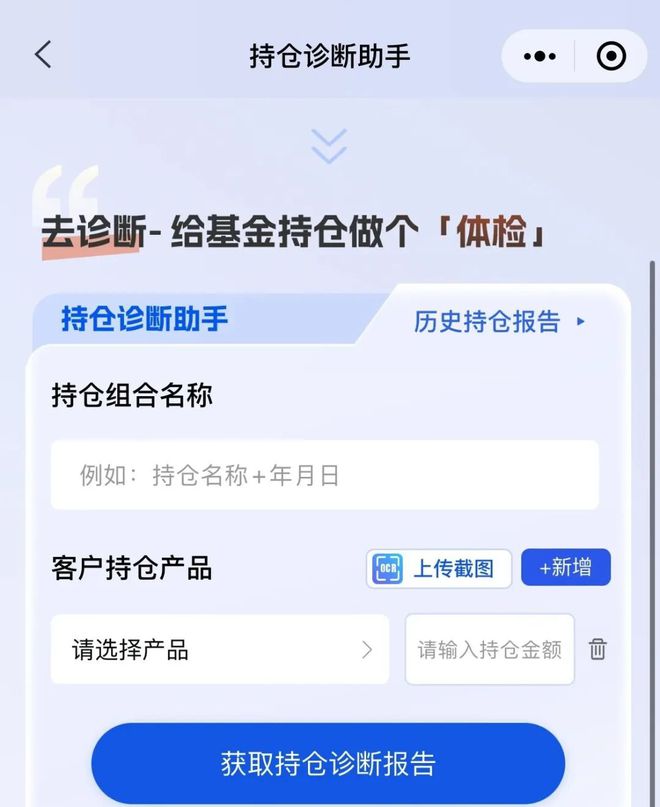Delete the product row with trash icon
This screenshot has width=660, height=807.
point(597,650)
